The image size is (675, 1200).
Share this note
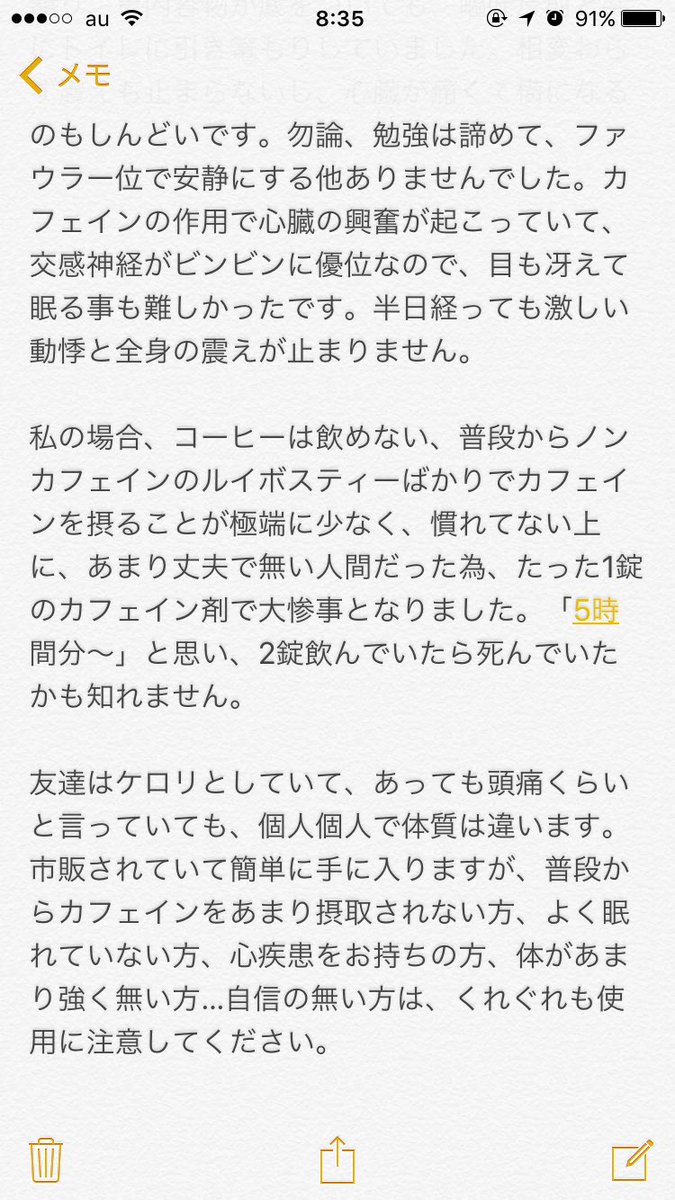tap(337, 1160)
